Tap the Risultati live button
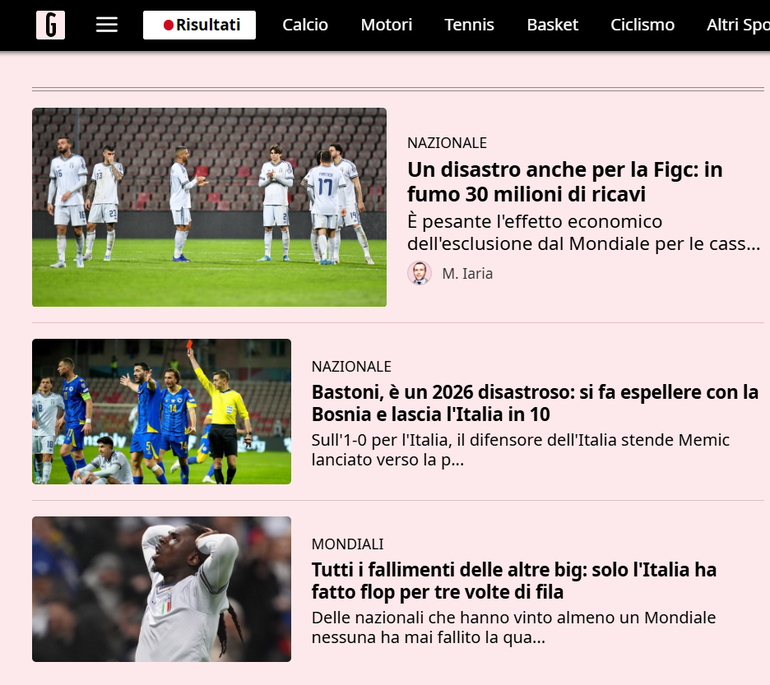This screenshot has height=685, width=770. pyautogui.click(x=199, y=25)
